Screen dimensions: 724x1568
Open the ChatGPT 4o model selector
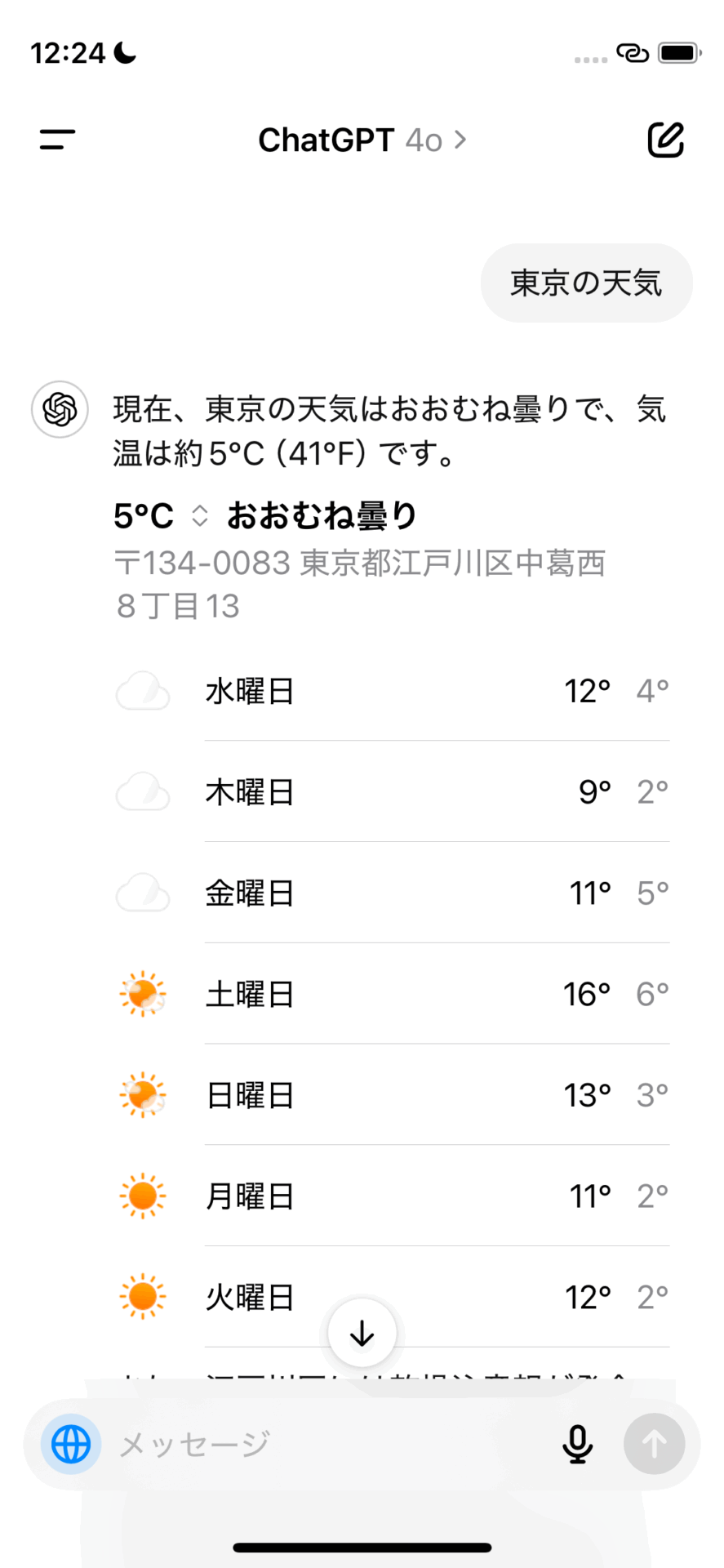(362, 140)
